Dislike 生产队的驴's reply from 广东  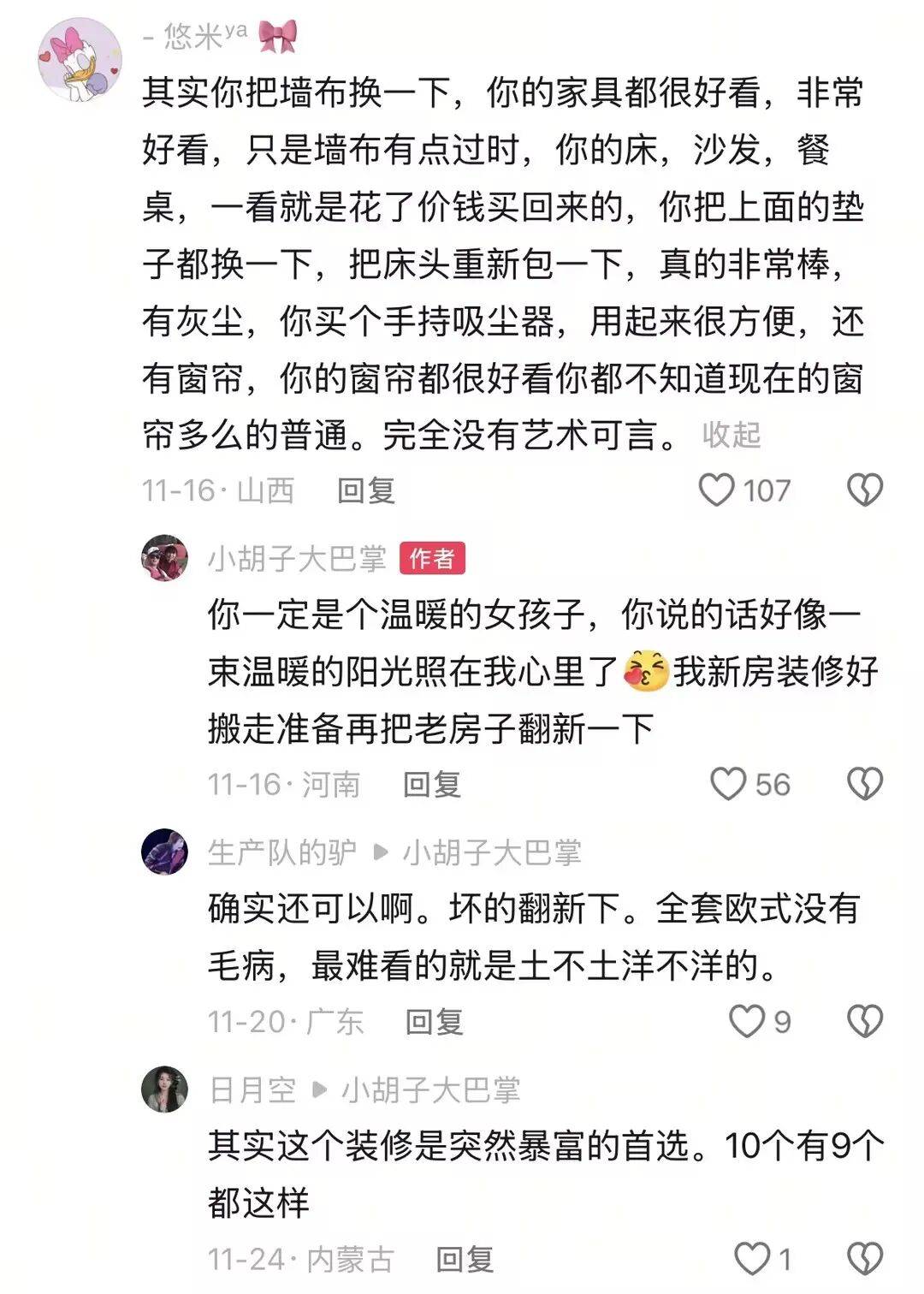point(864,1021)
